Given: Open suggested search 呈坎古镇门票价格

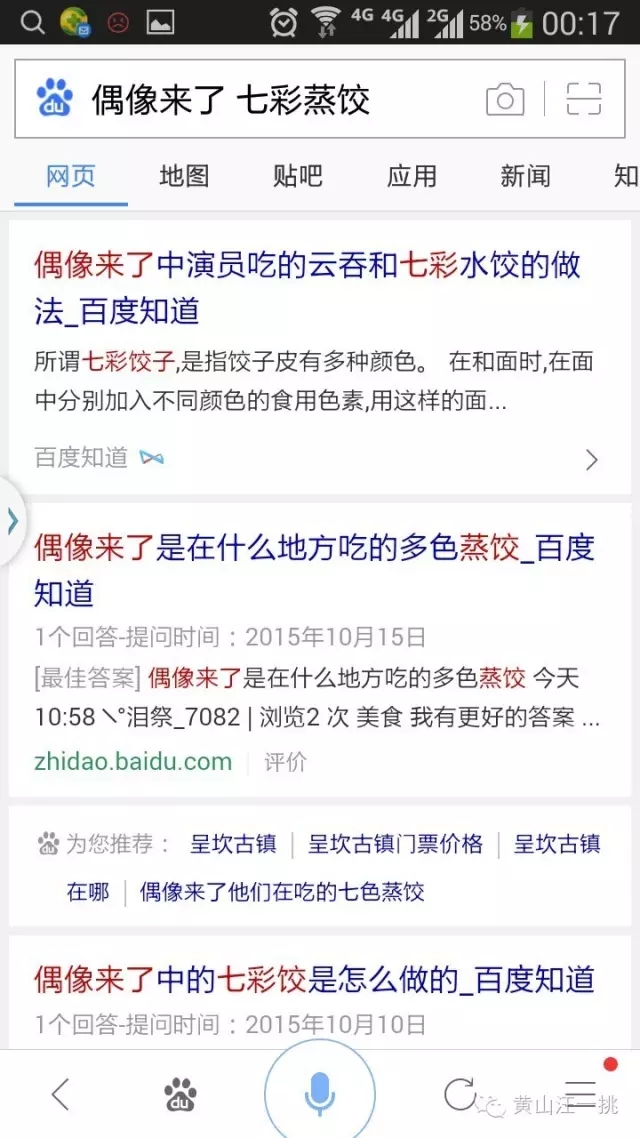Looking at the screenshot, I should coord(395,844).
